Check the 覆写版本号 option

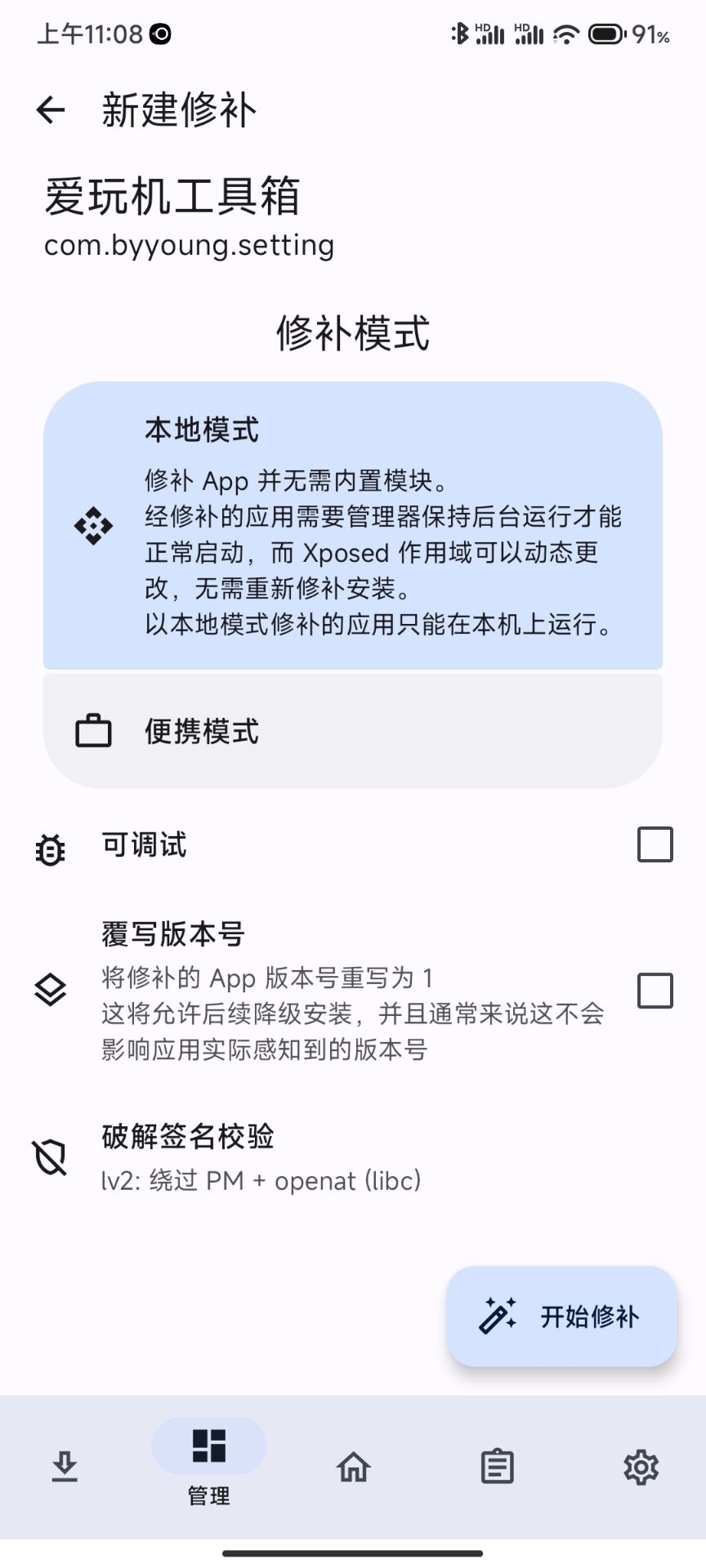point(655,991)
